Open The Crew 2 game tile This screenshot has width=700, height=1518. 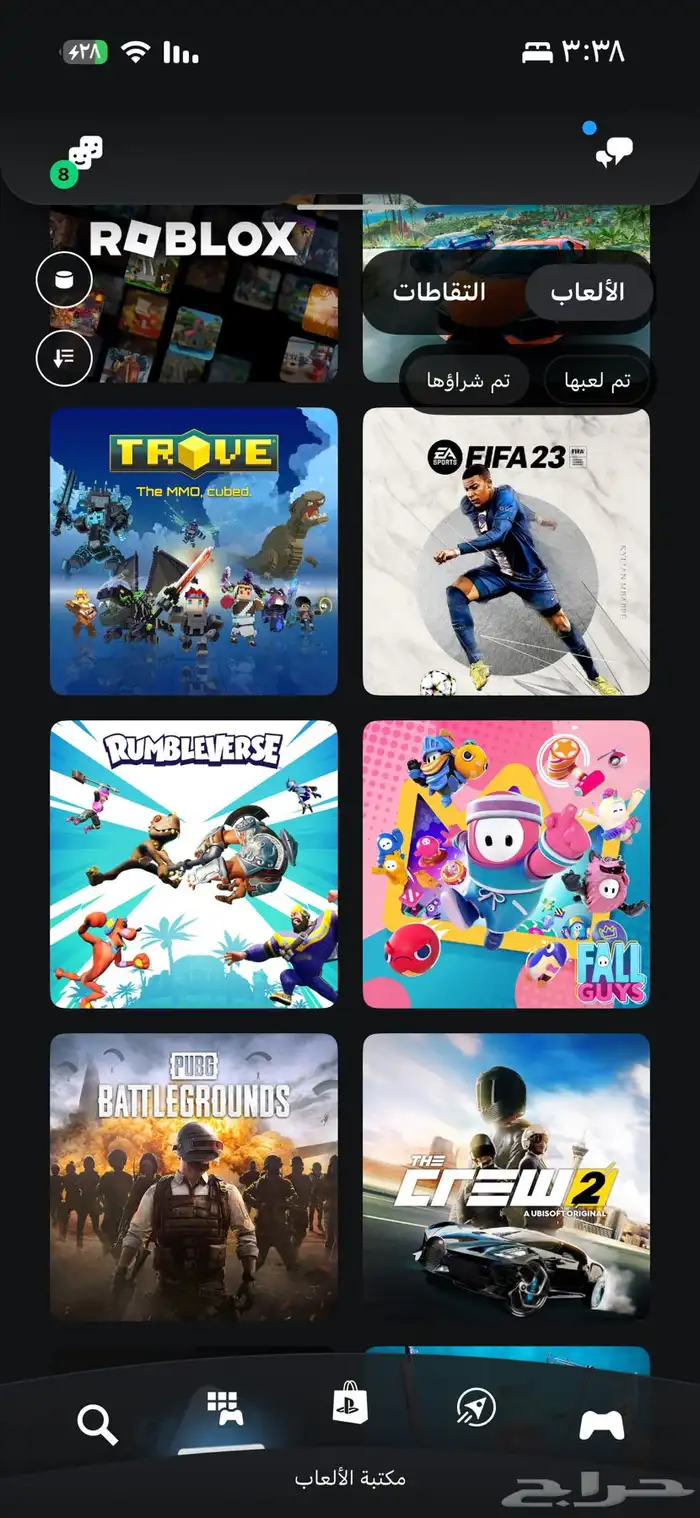[506, 1176]
